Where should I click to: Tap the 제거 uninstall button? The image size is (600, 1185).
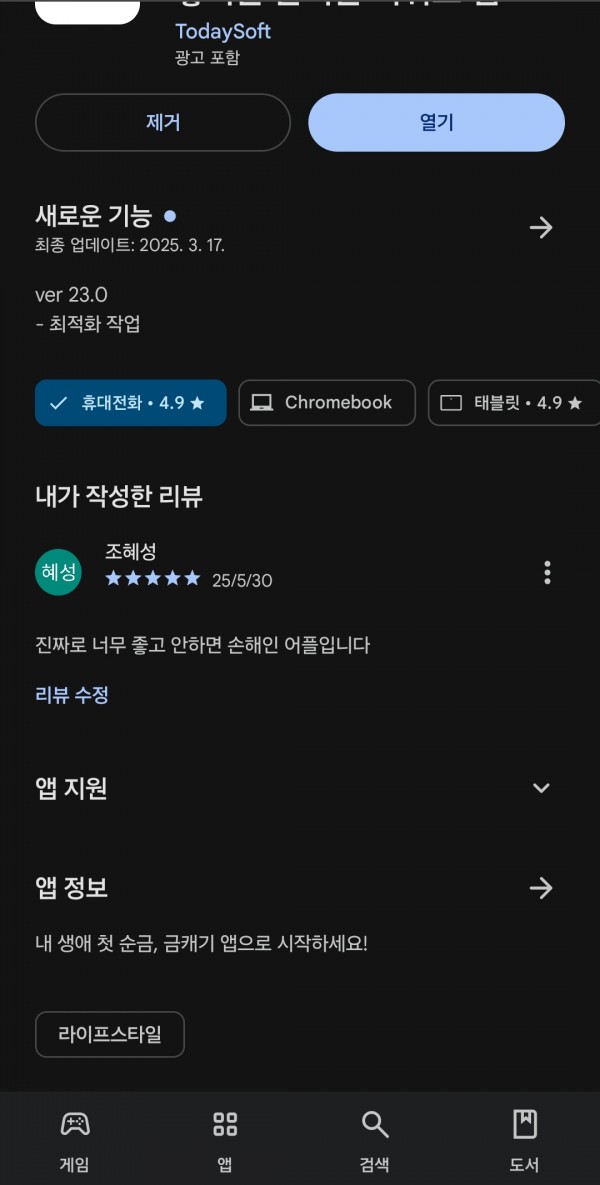162,122
